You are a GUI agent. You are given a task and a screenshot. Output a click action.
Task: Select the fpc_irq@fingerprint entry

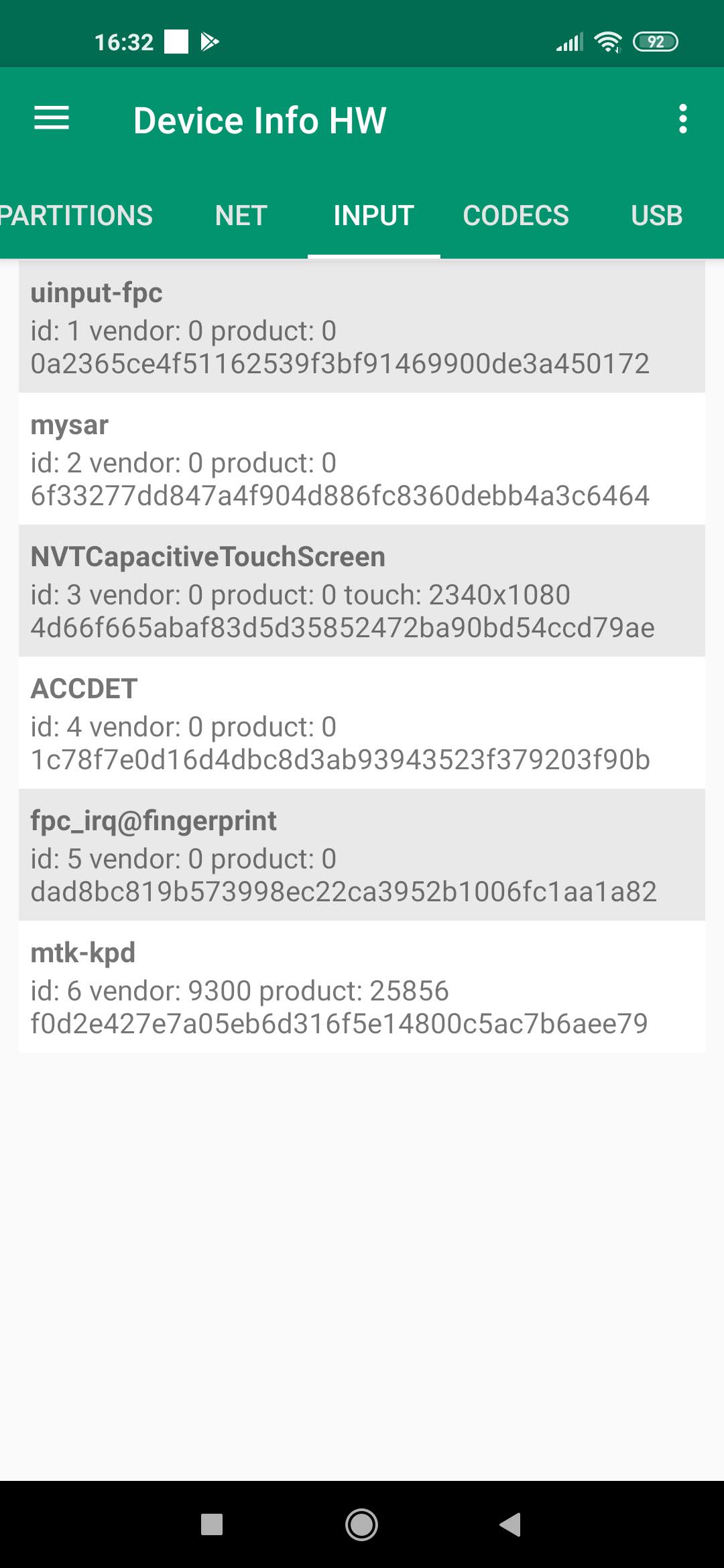362,855
